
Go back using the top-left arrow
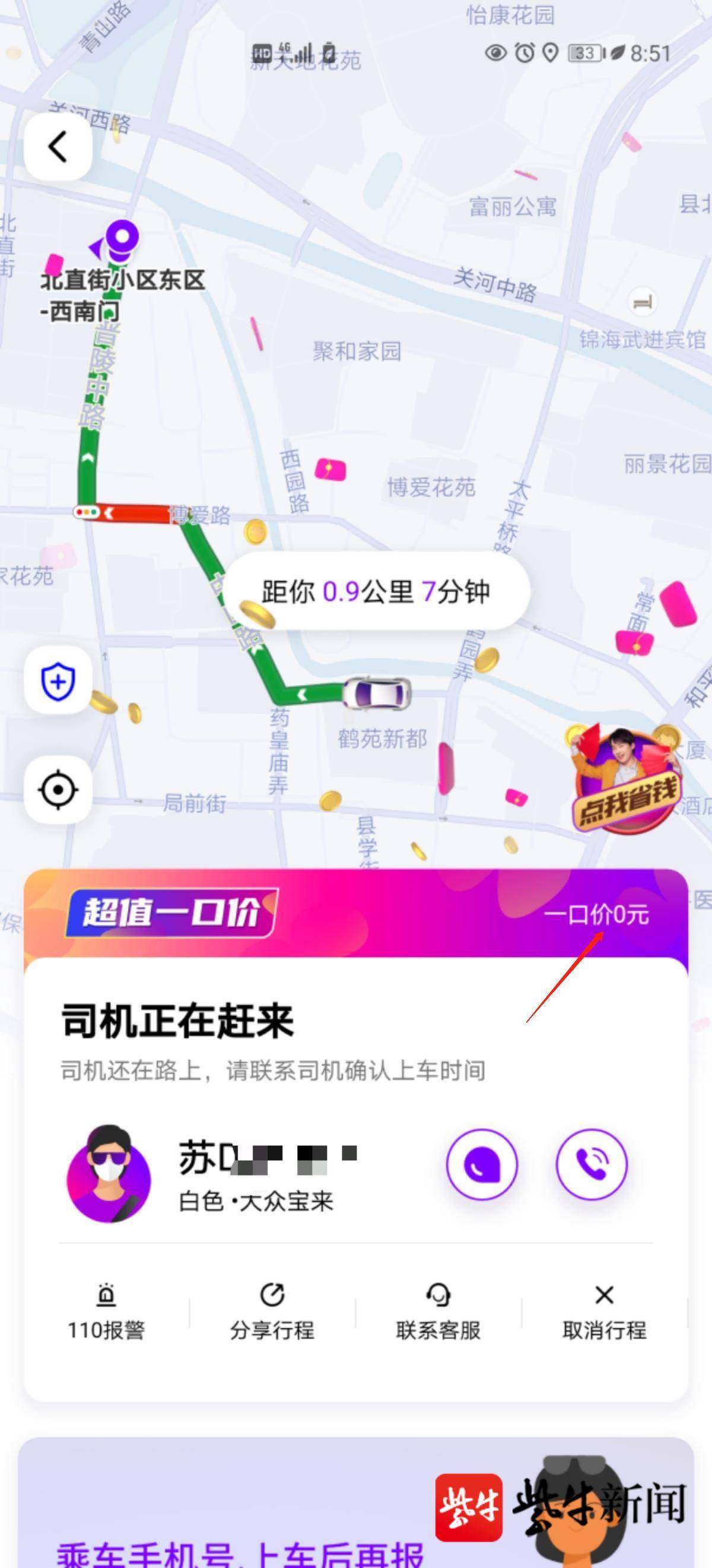pos(58,147)
